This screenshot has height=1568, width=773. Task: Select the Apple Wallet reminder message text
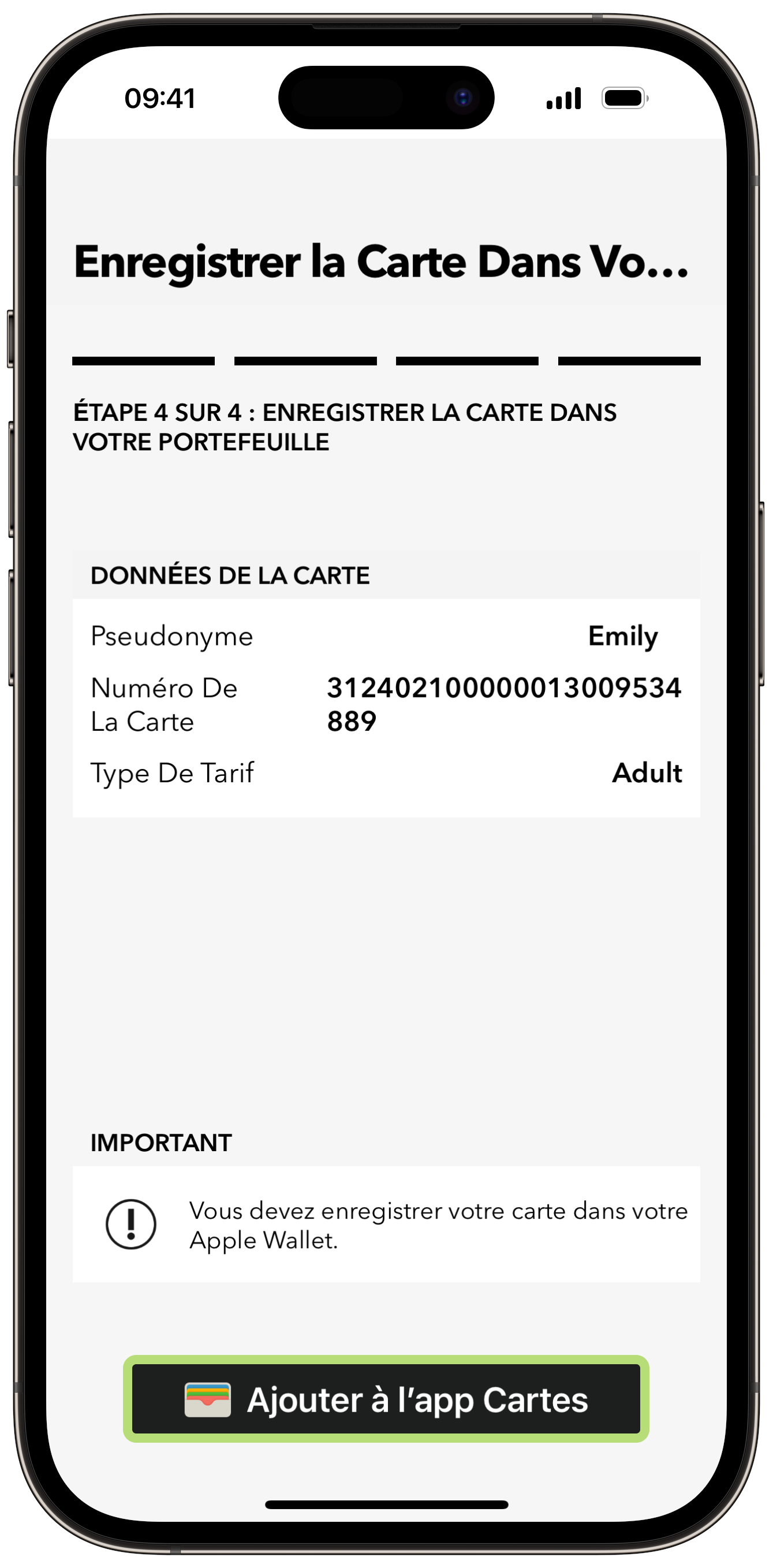[x=438, y=1224]
